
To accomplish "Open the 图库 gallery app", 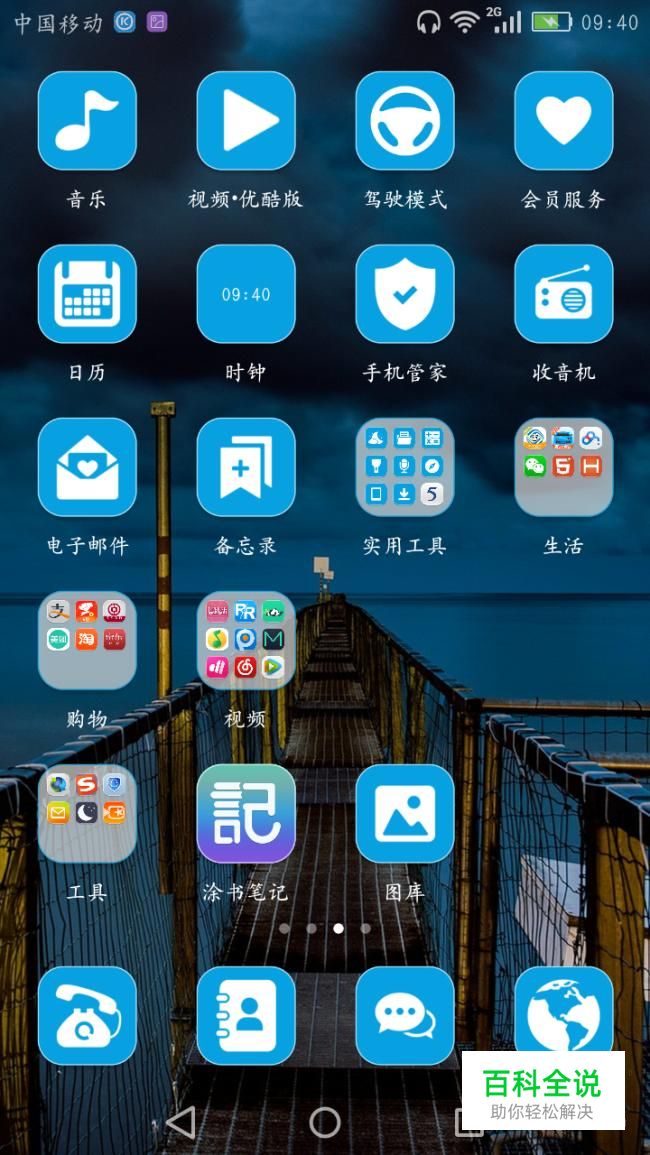I will click(405, 813).
